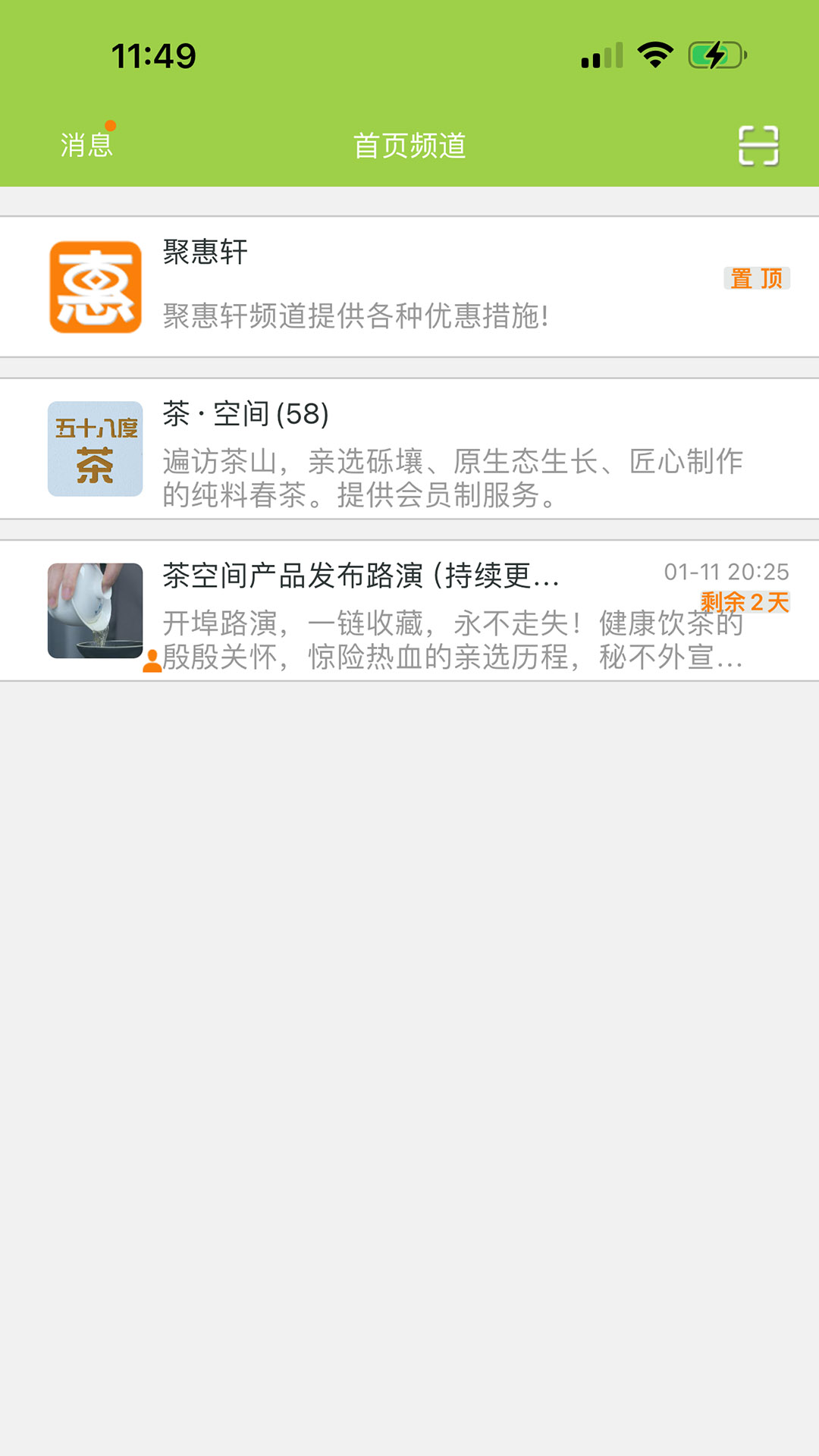Open the QR scan icon
The width and height of the screenshot is (819, 1456).
758,145
